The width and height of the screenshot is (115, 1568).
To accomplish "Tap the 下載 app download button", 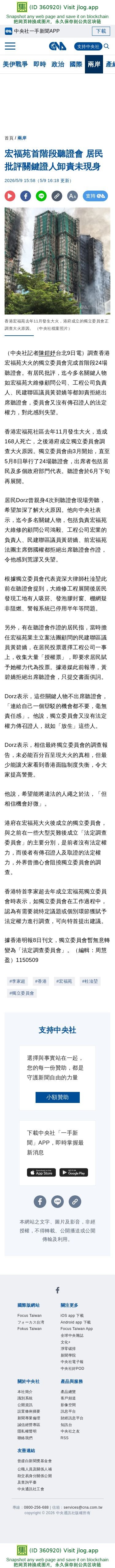I will point(100,31).
